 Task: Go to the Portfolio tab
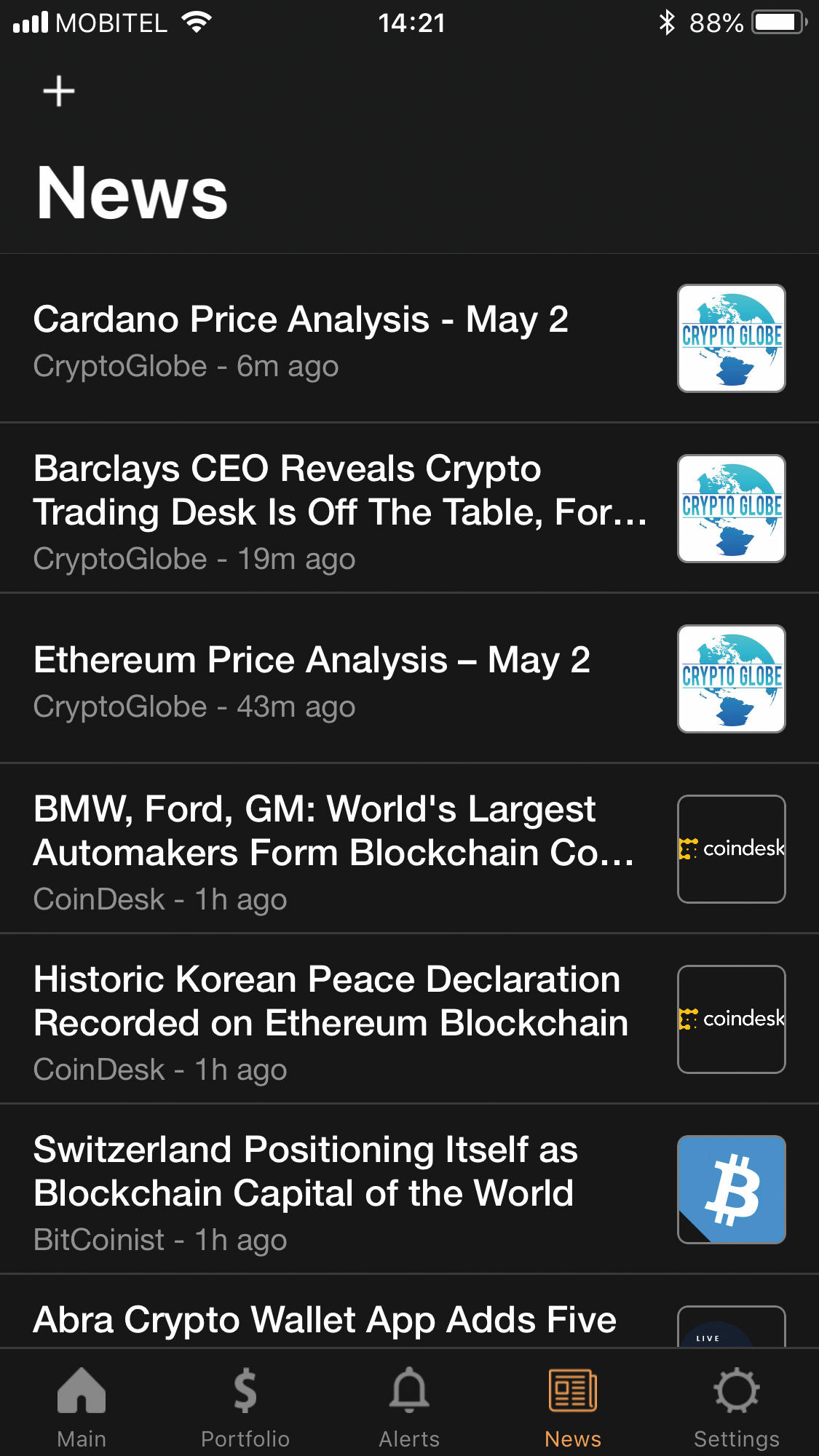(x=245, y=1407)
